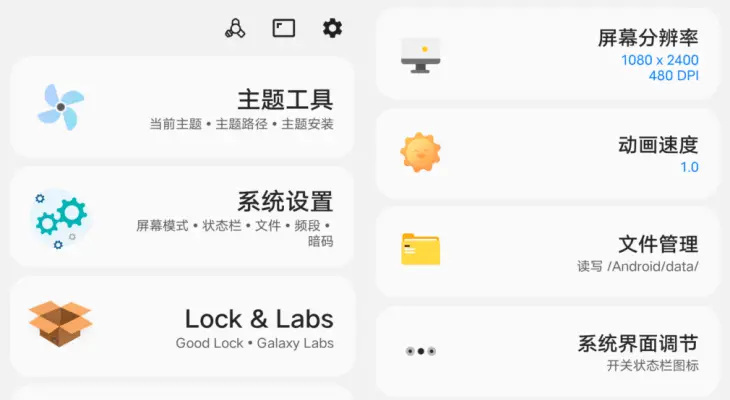Open the 主题工具 card
Image resolution: width=730 pixels, height=400 pixels.
click(x=182, y=108)
